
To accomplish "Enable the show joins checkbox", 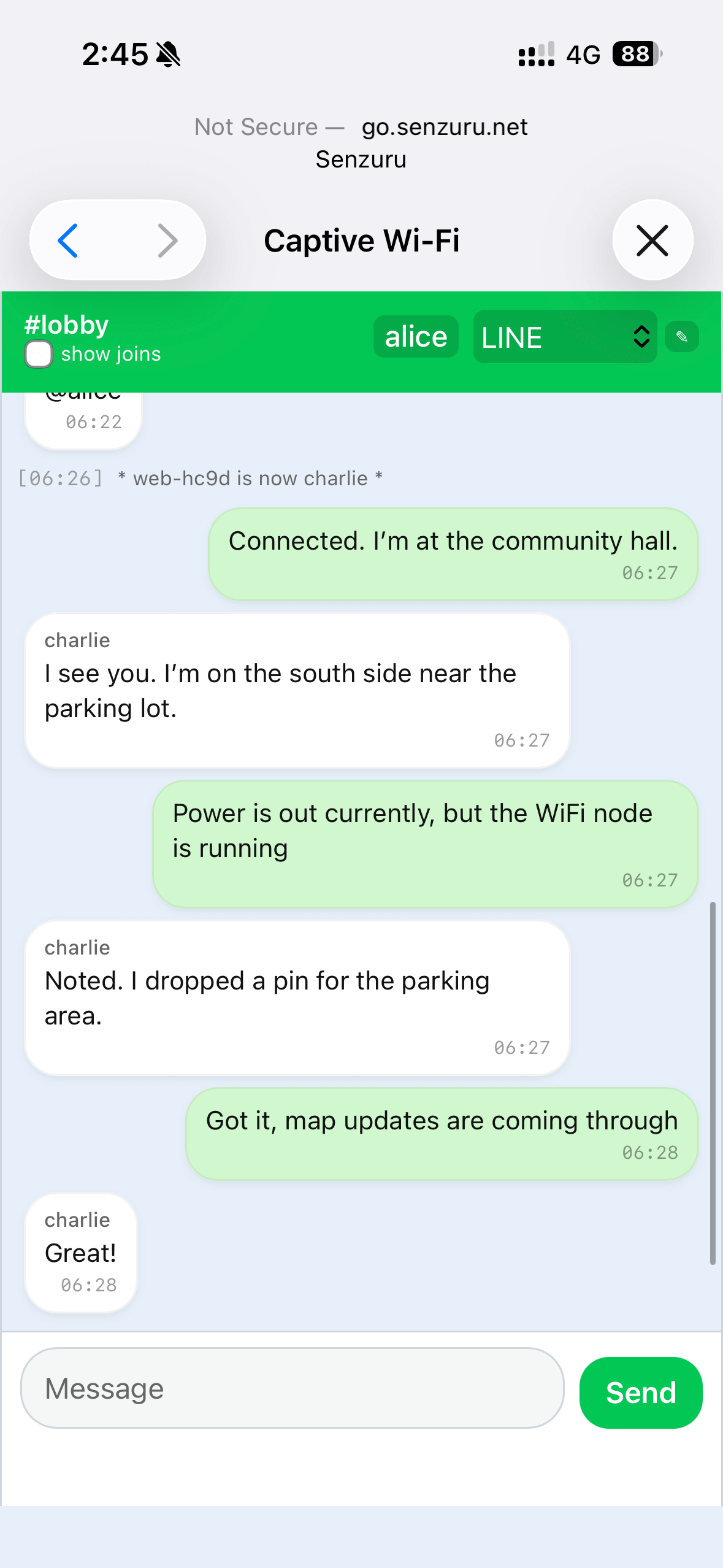I will tap(39, 354).
